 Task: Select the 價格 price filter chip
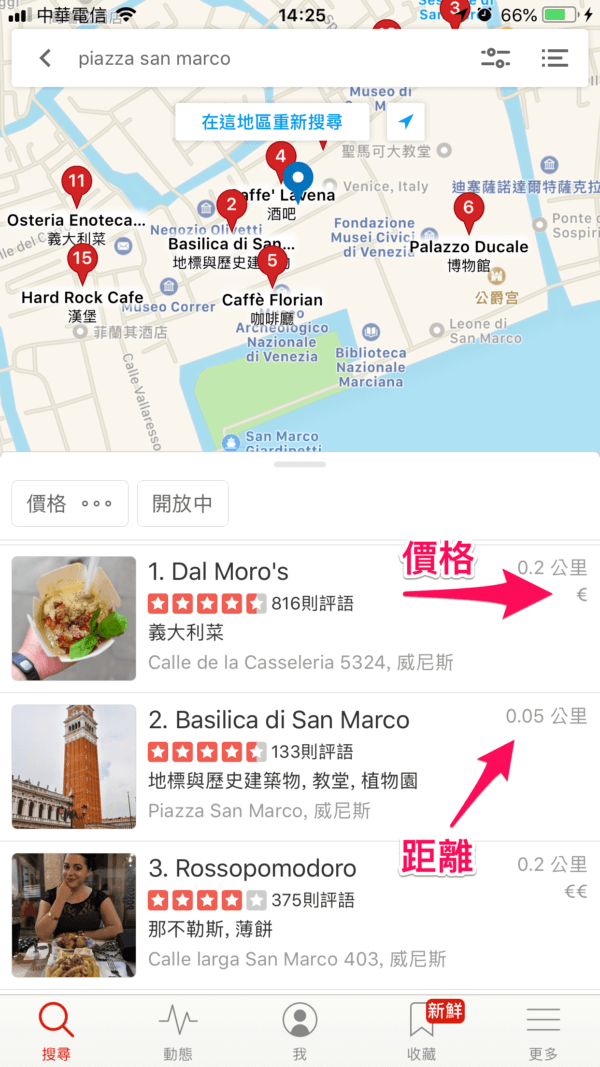pos(70,503)
